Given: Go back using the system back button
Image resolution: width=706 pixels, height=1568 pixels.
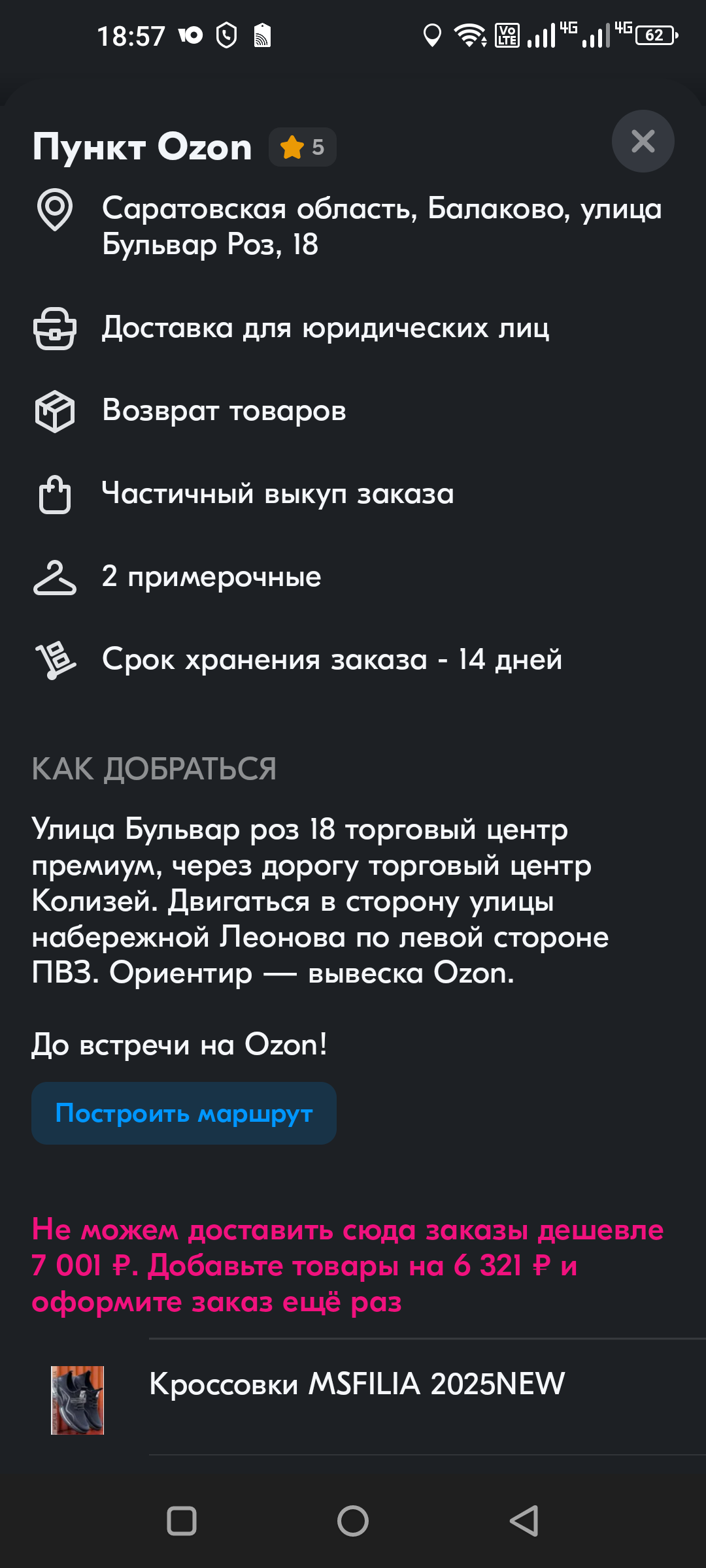Looking at the screenshot, I should (524, 1521).
